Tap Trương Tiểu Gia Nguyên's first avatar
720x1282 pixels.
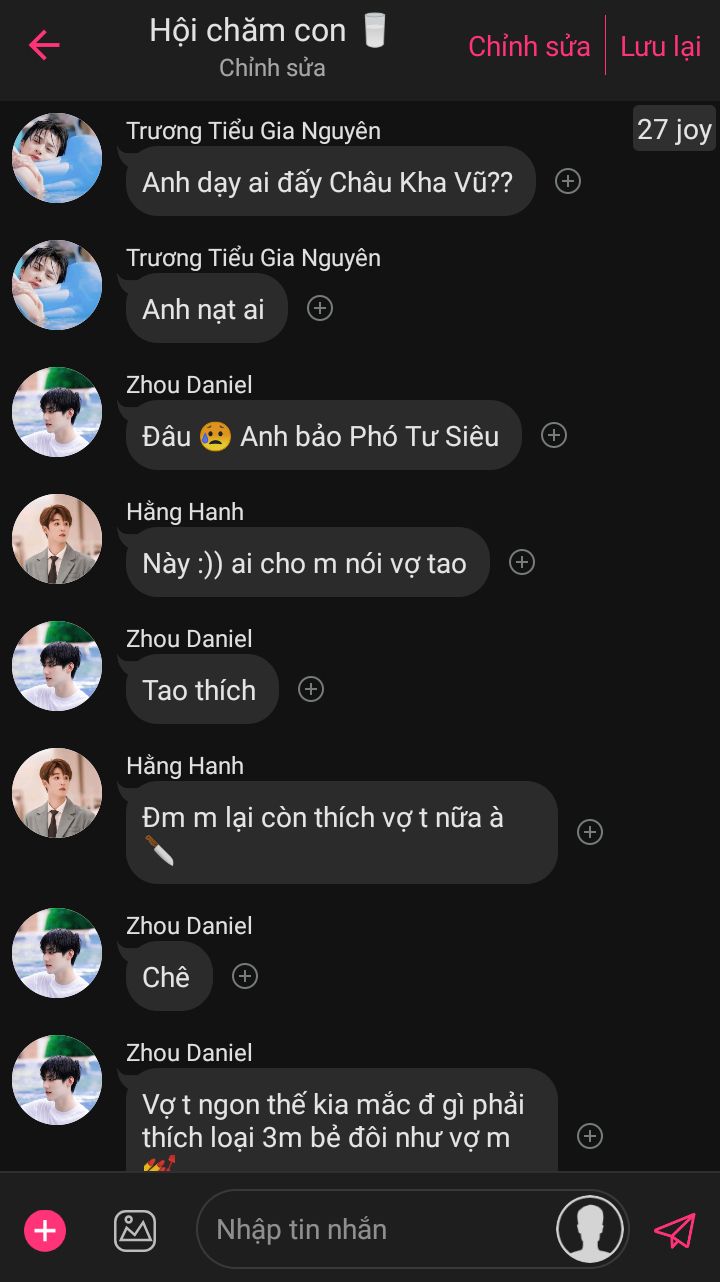(x=57, y=158)
